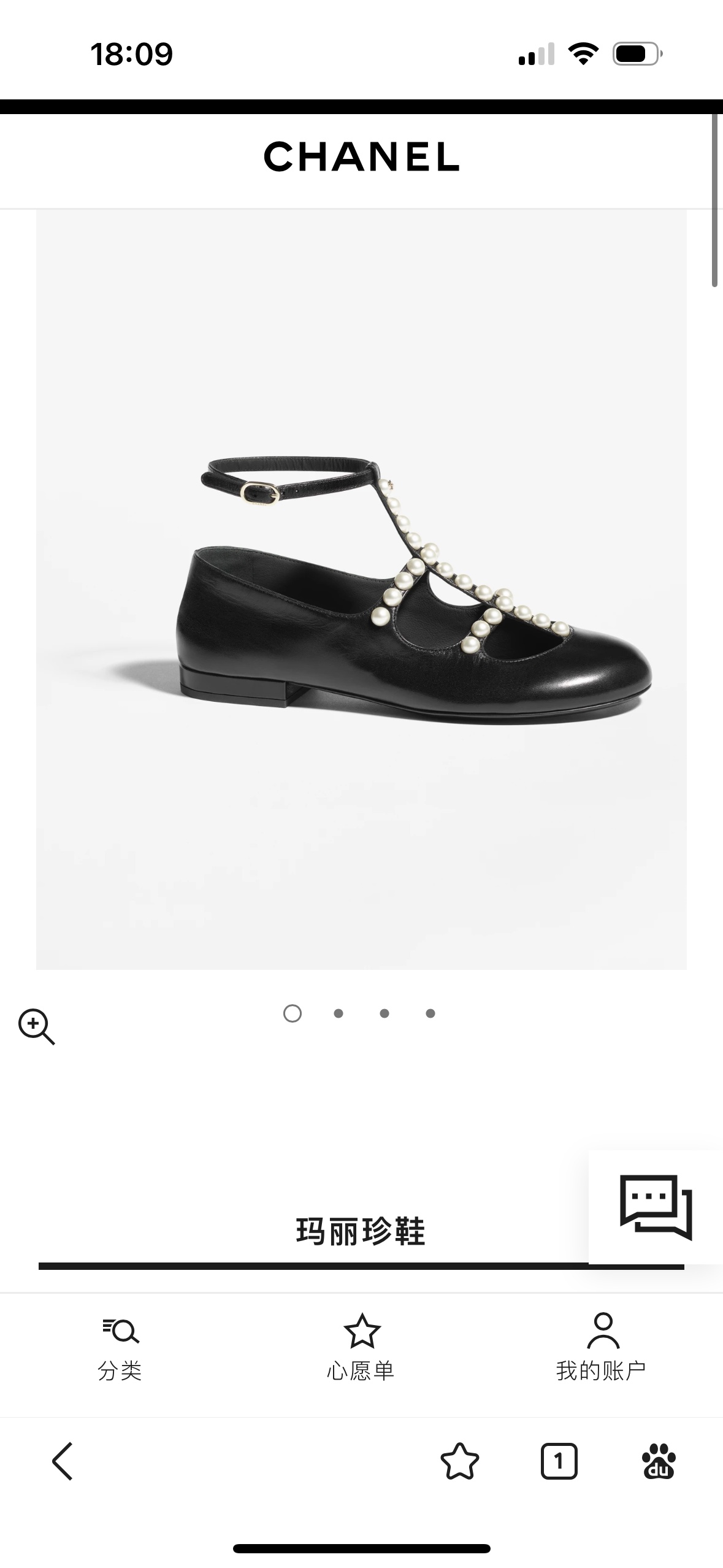Open the Baidu paw home button

click(659, 1461)
